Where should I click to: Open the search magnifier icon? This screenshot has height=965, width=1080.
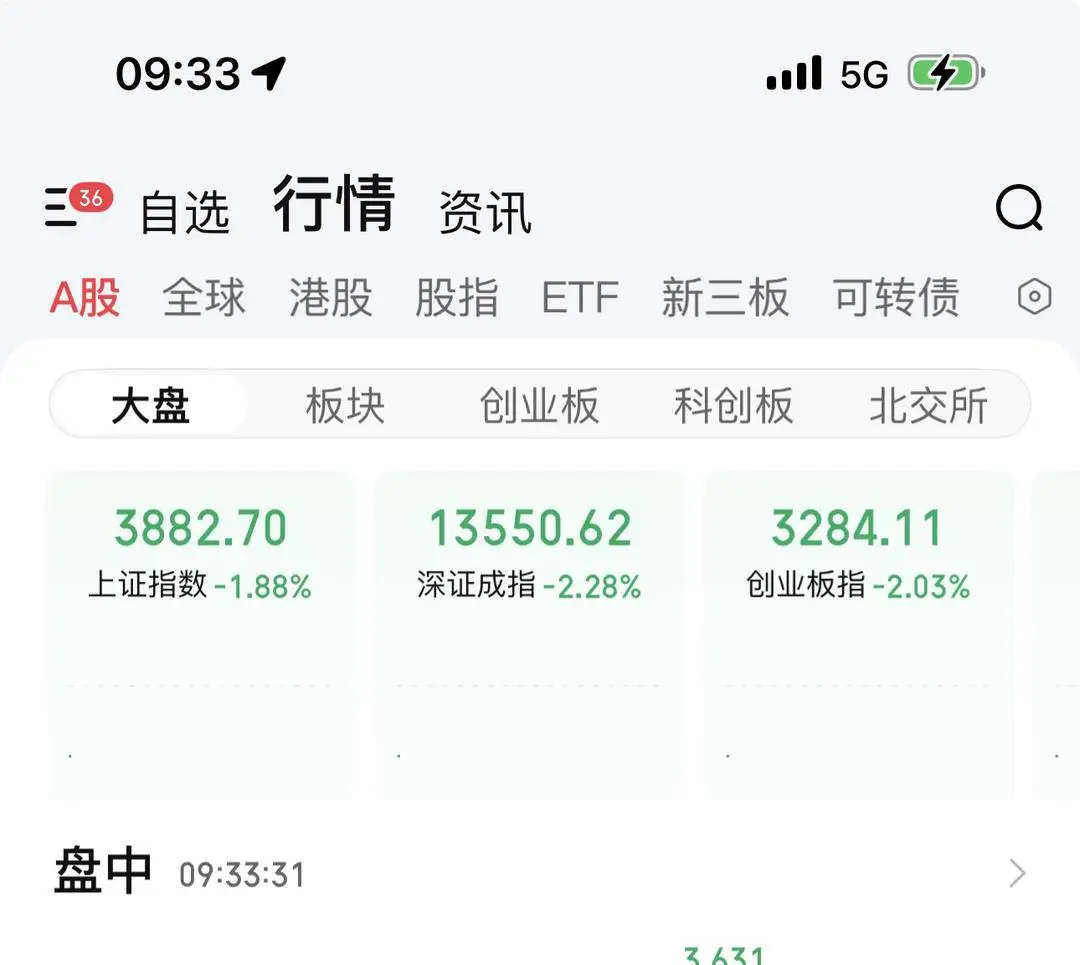(1019, 209)
